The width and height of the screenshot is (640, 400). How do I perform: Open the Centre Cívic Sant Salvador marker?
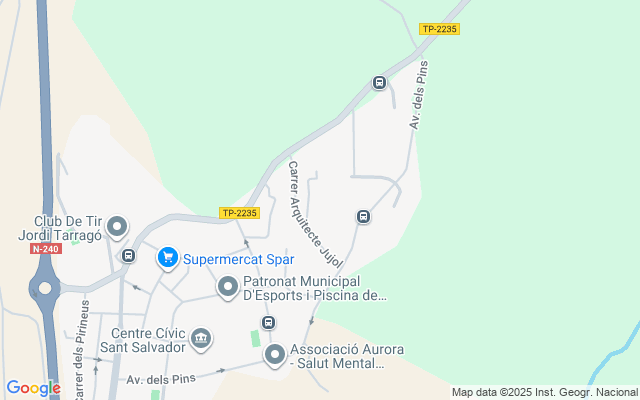[x=200, y=339]
